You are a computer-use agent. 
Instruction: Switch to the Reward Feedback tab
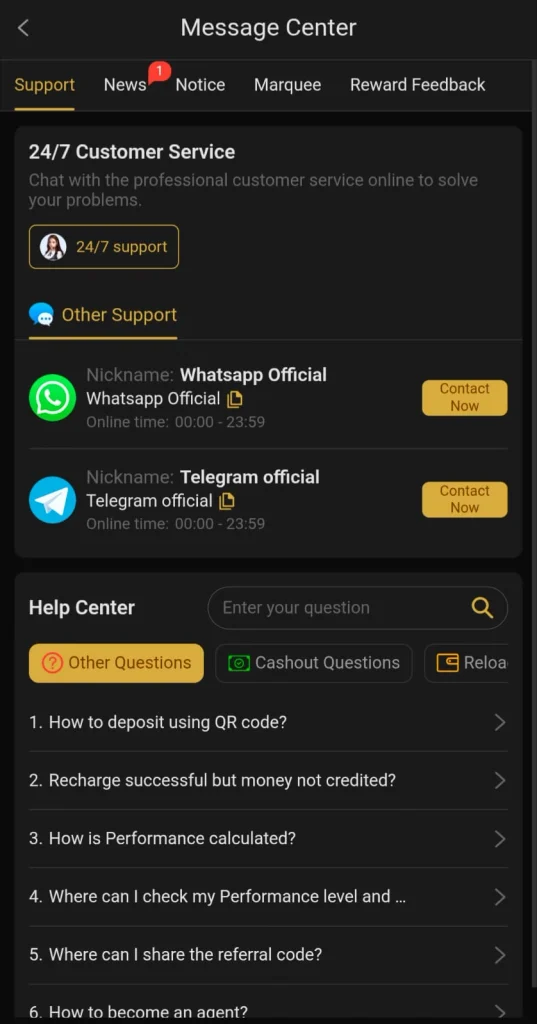point(417,85)
